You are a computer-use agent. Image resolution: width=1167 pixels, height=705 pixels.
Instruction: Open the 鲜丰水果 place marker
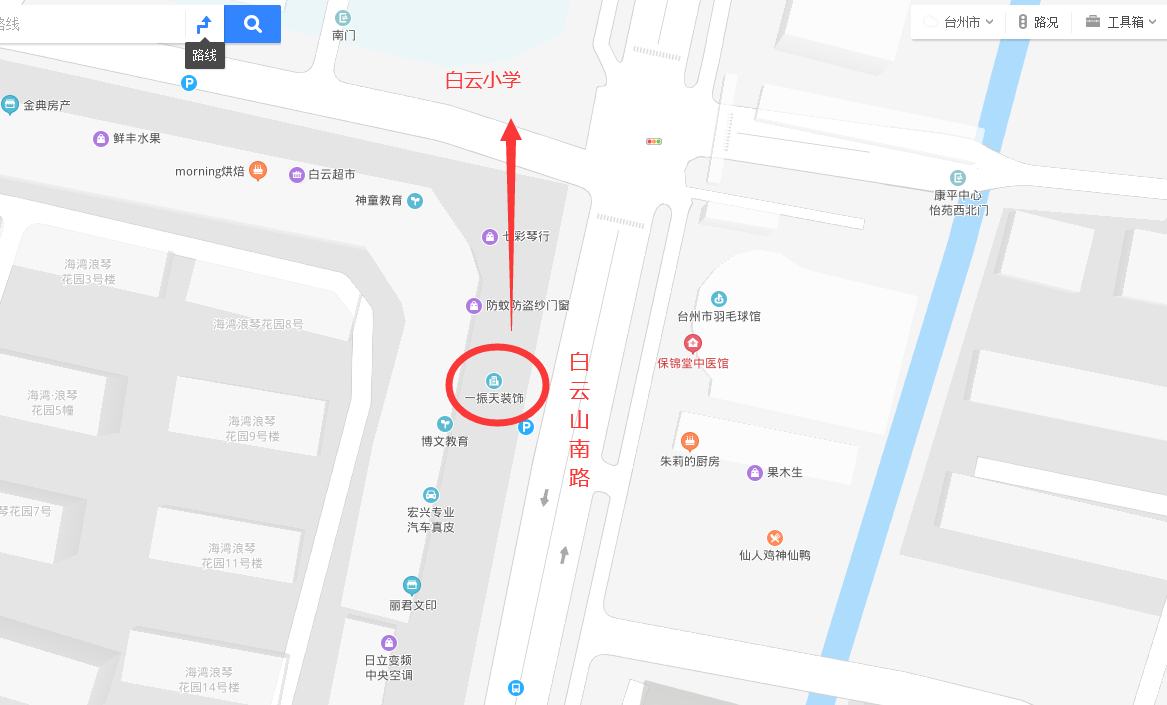(x=100, y=139)
